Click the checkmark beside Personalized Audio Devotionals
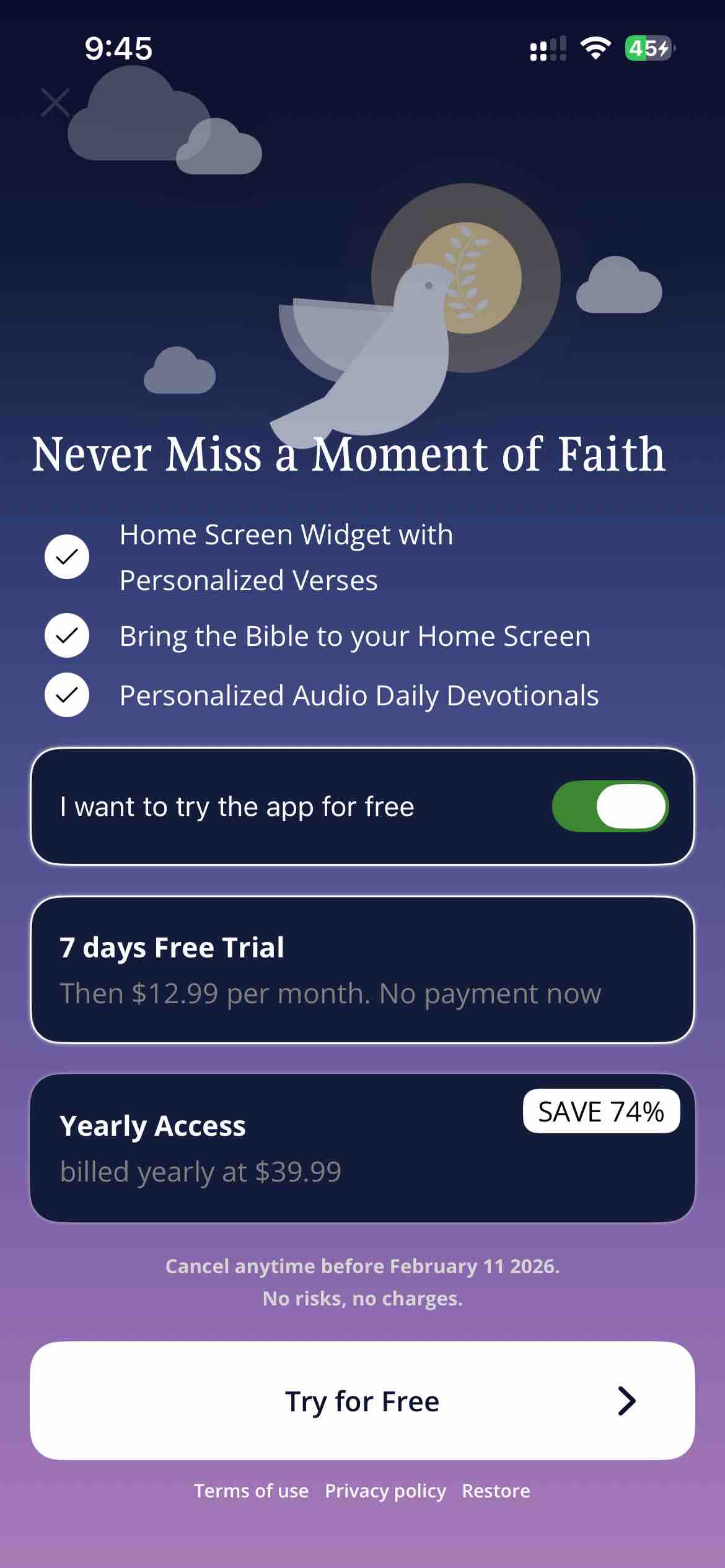 click(66, 695)
